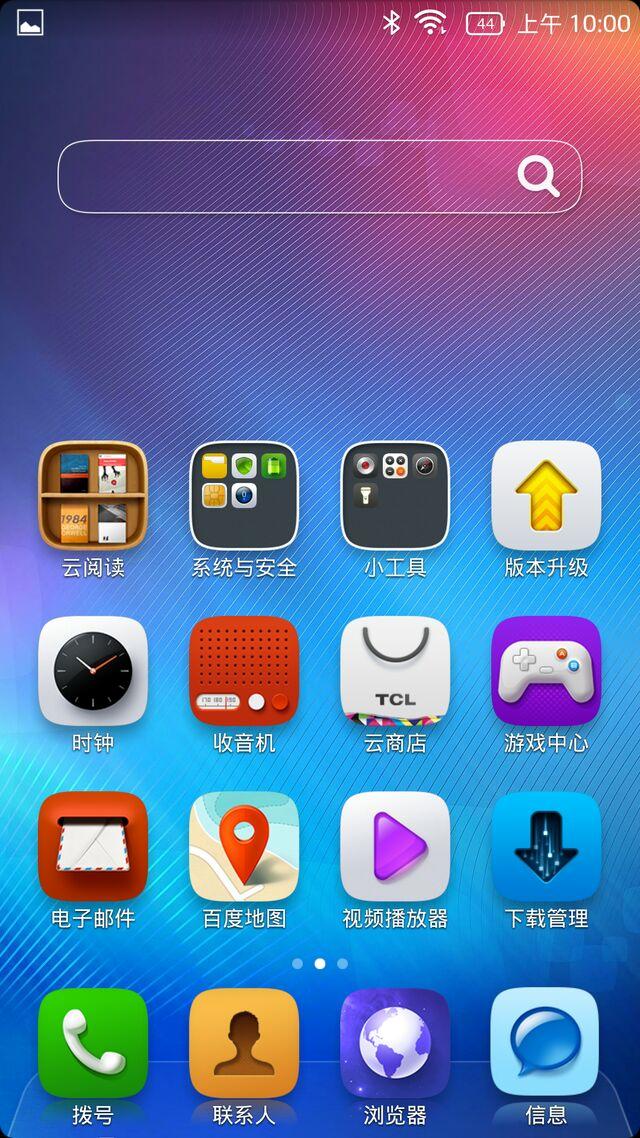Viewport: 640px width, 1138px height.
Task: Open the 小工具 tools folder
Action: 395,496
